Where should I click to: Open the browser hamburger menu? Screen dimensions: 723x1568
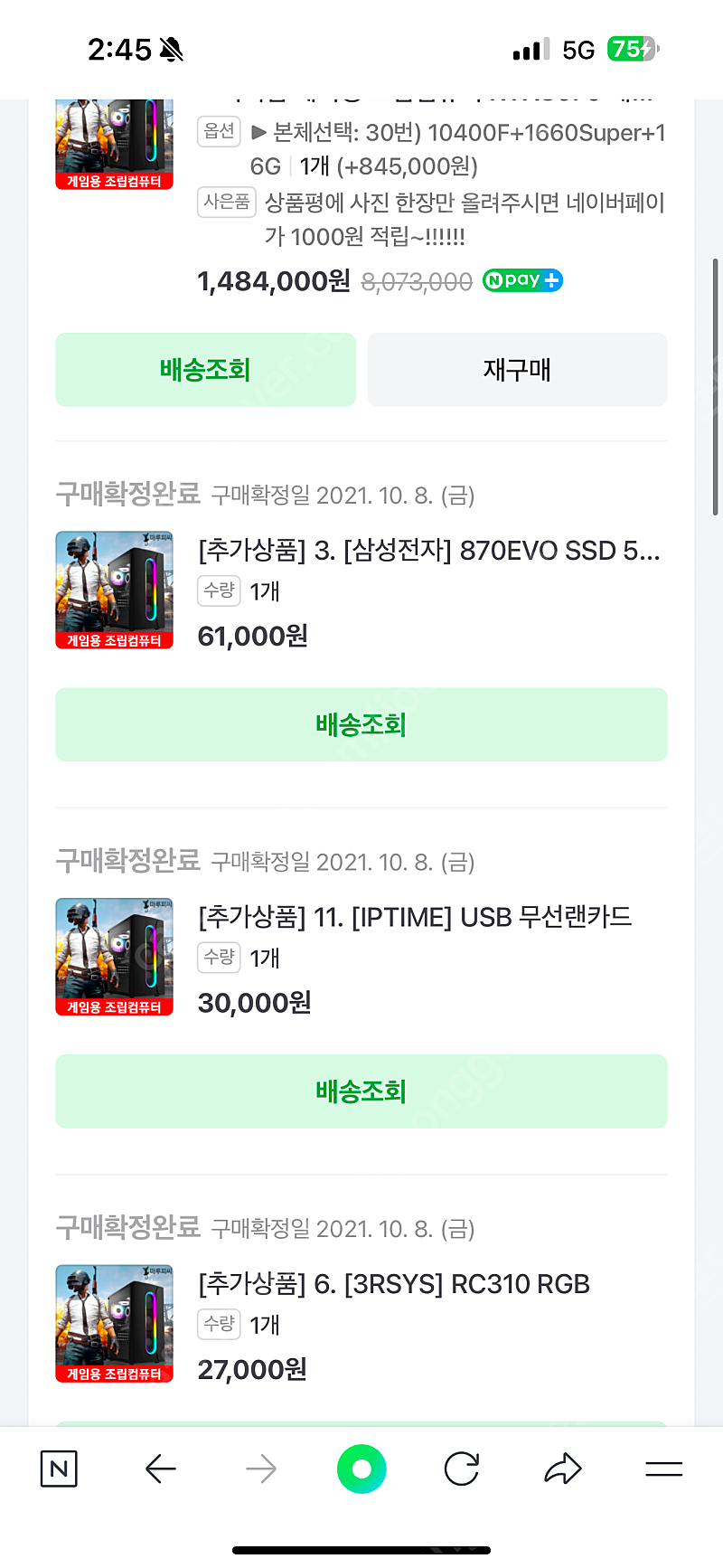pos(663,1469)
